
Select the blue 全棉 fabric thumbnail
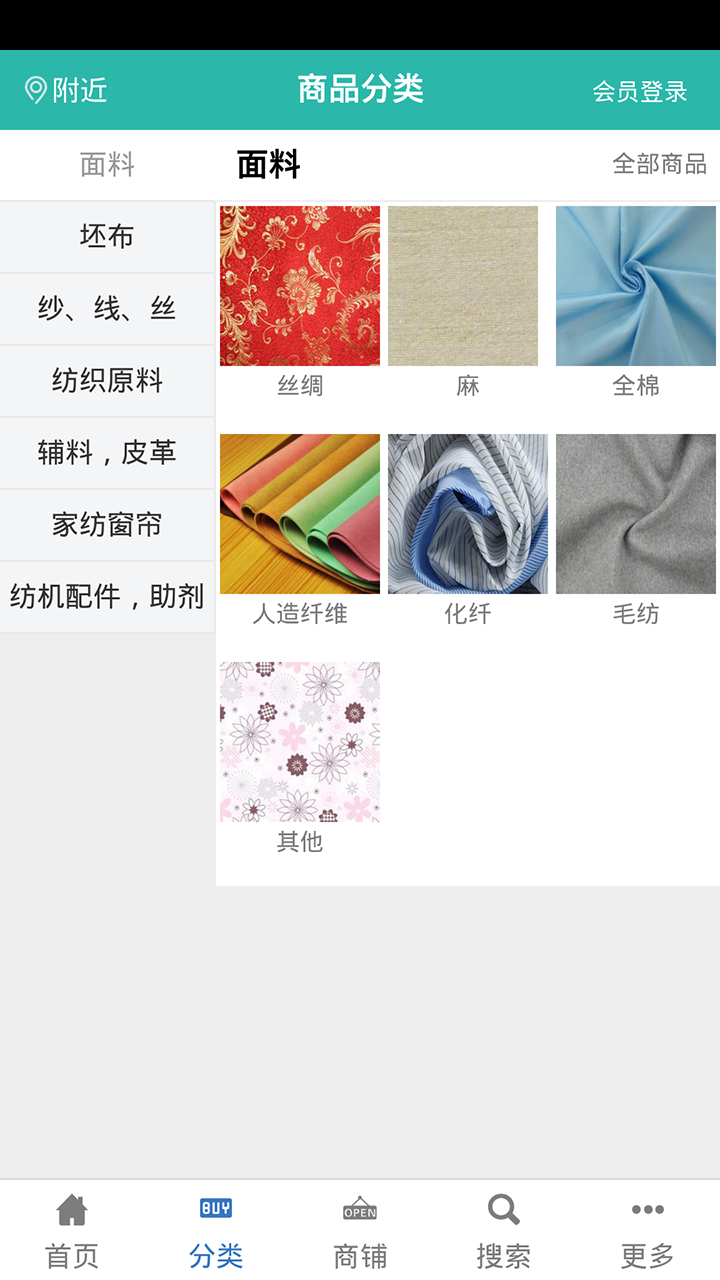(634, 285)
